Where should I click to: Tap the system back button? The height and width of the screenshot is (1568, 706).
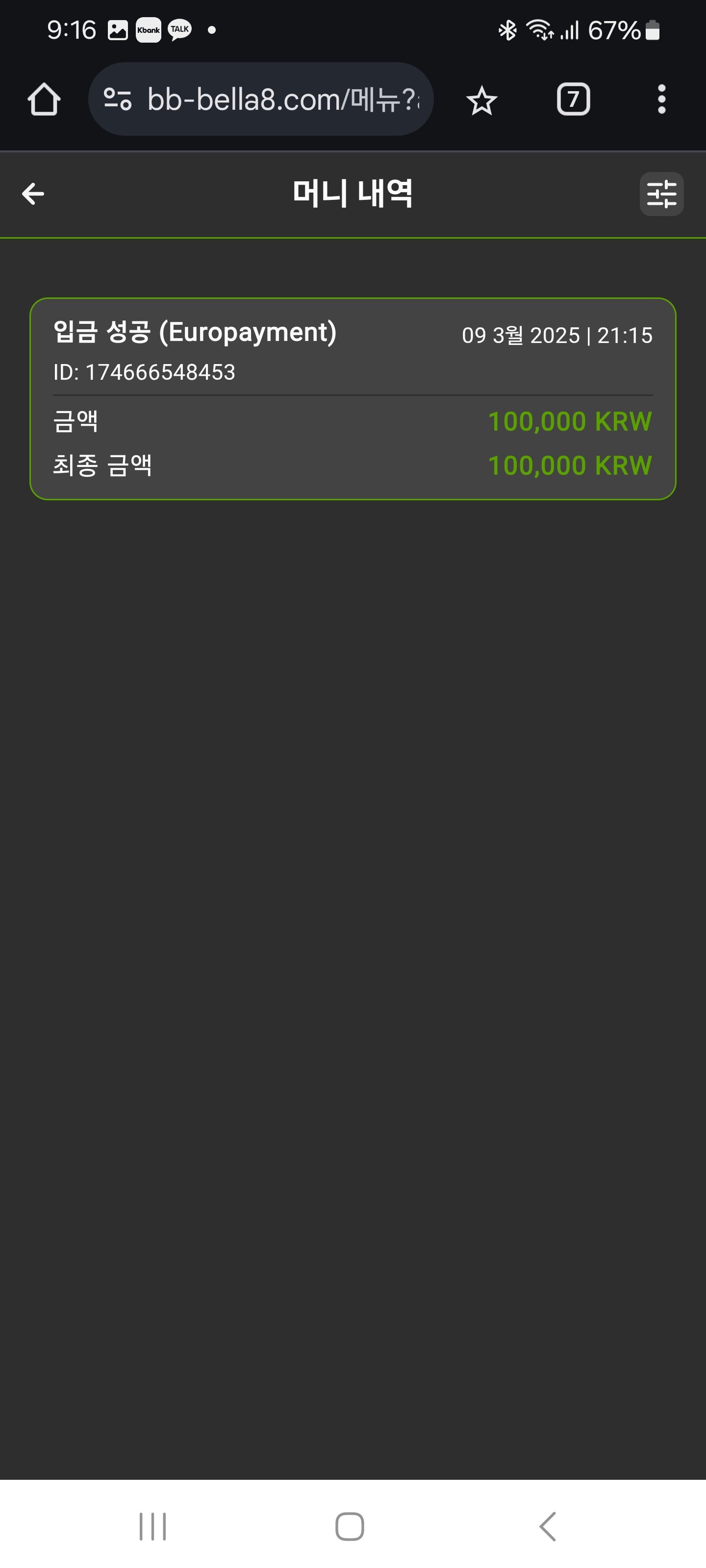[x=548, y=1526]
